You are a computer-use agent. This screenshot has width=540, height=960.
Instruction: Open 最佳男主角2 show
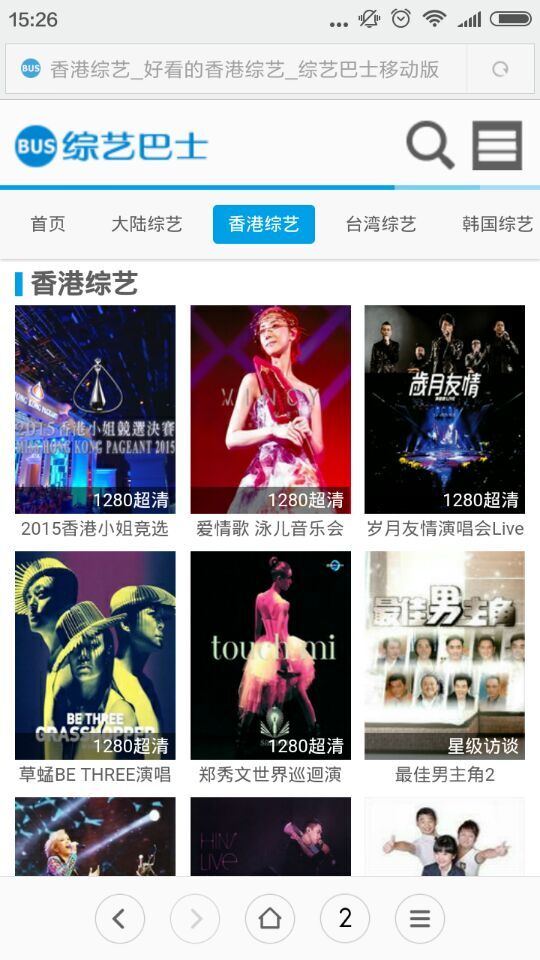445,668
